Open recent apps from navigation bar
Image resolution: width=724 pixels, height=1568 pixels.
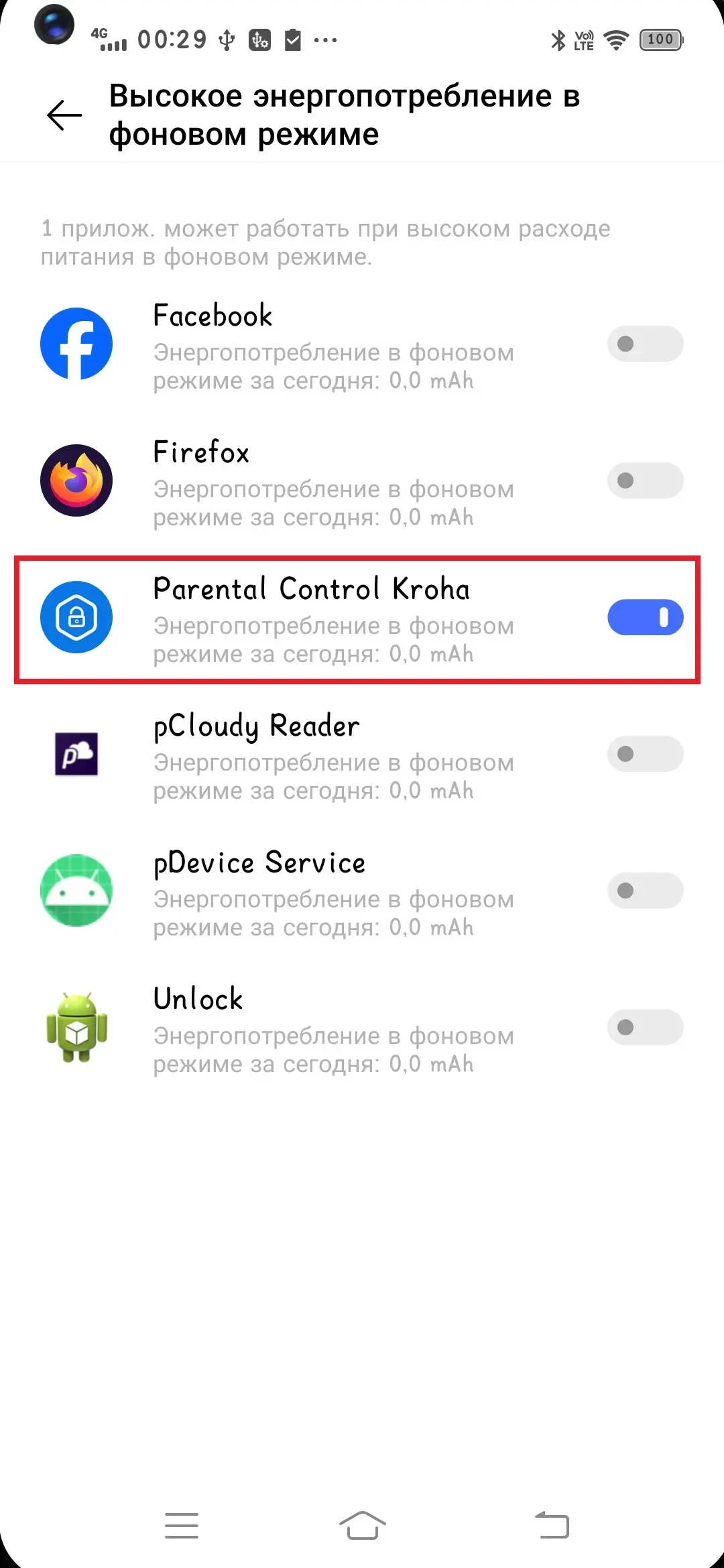[182, 1526]
